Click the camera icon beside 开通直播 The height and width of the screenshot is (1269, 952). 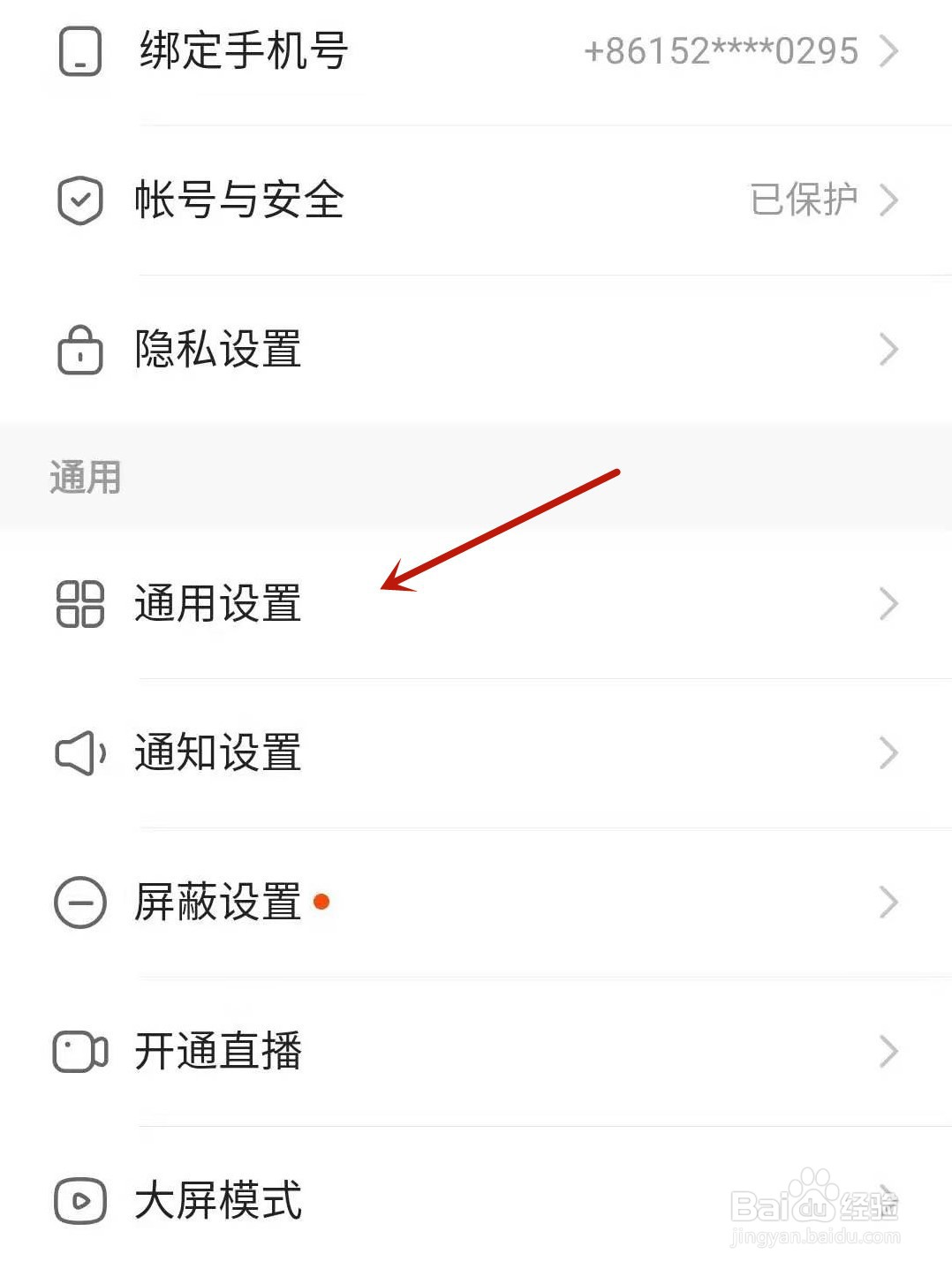coord(79,1051)
